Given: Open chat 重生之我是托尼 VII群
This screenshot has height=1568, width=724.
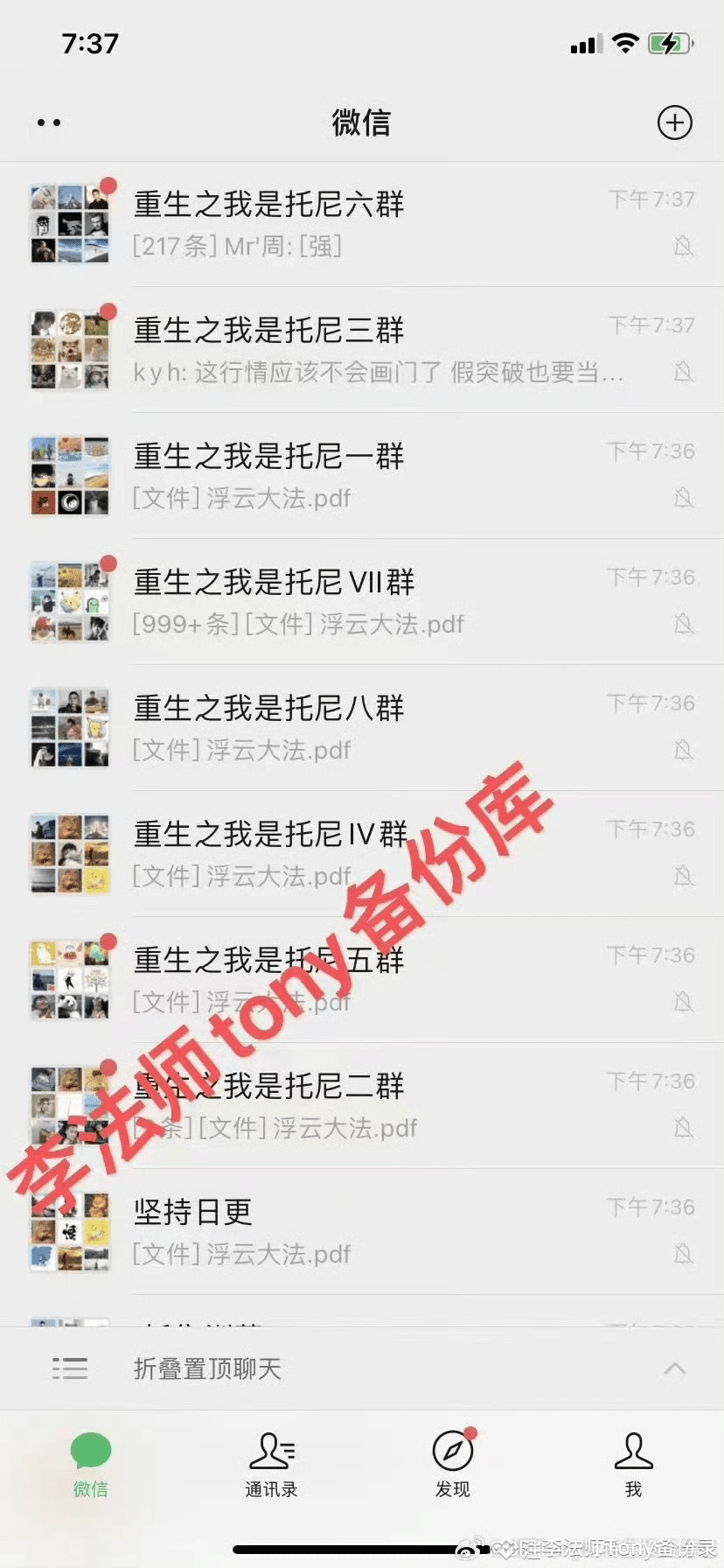Looking at the screenshot, I should pyautogui.click(x=362, y=602).
